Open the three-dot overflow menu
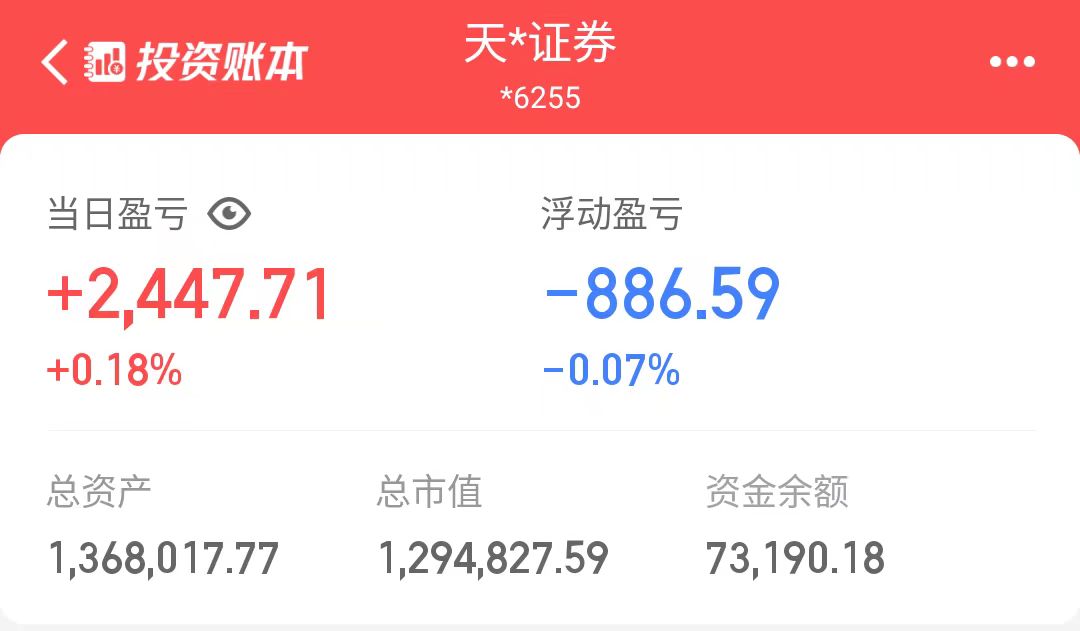 click(x=1012, y=62)
